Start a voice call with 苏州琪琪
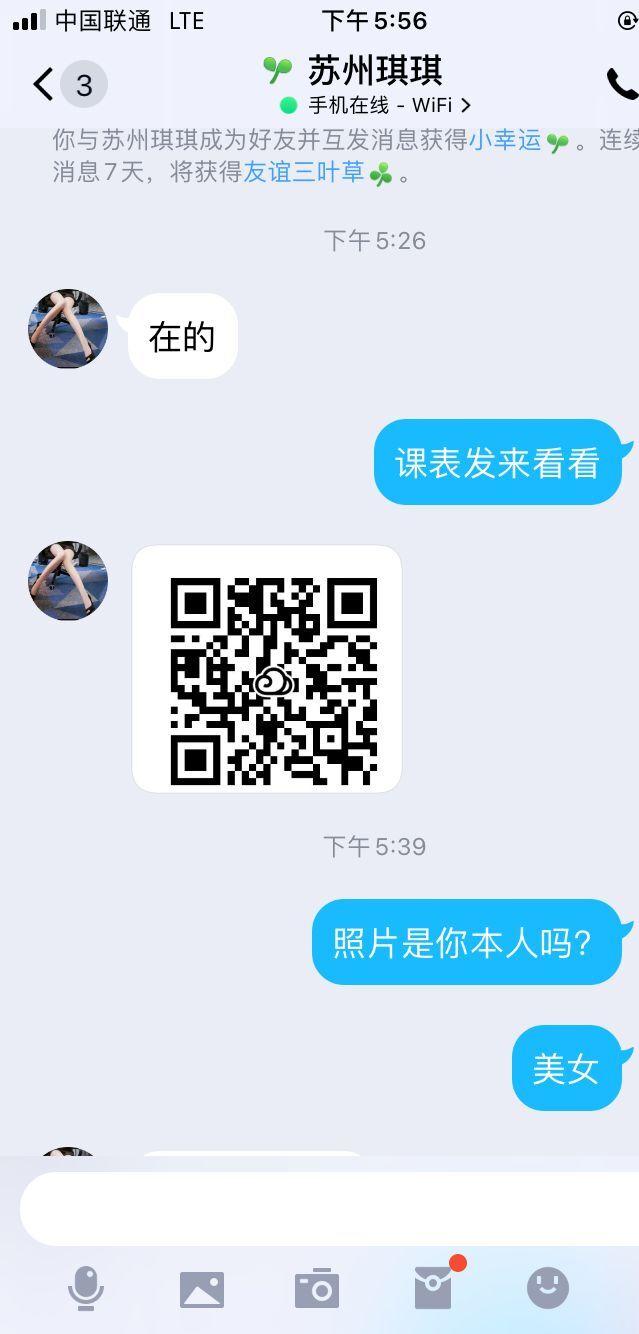 pos(621,85)
